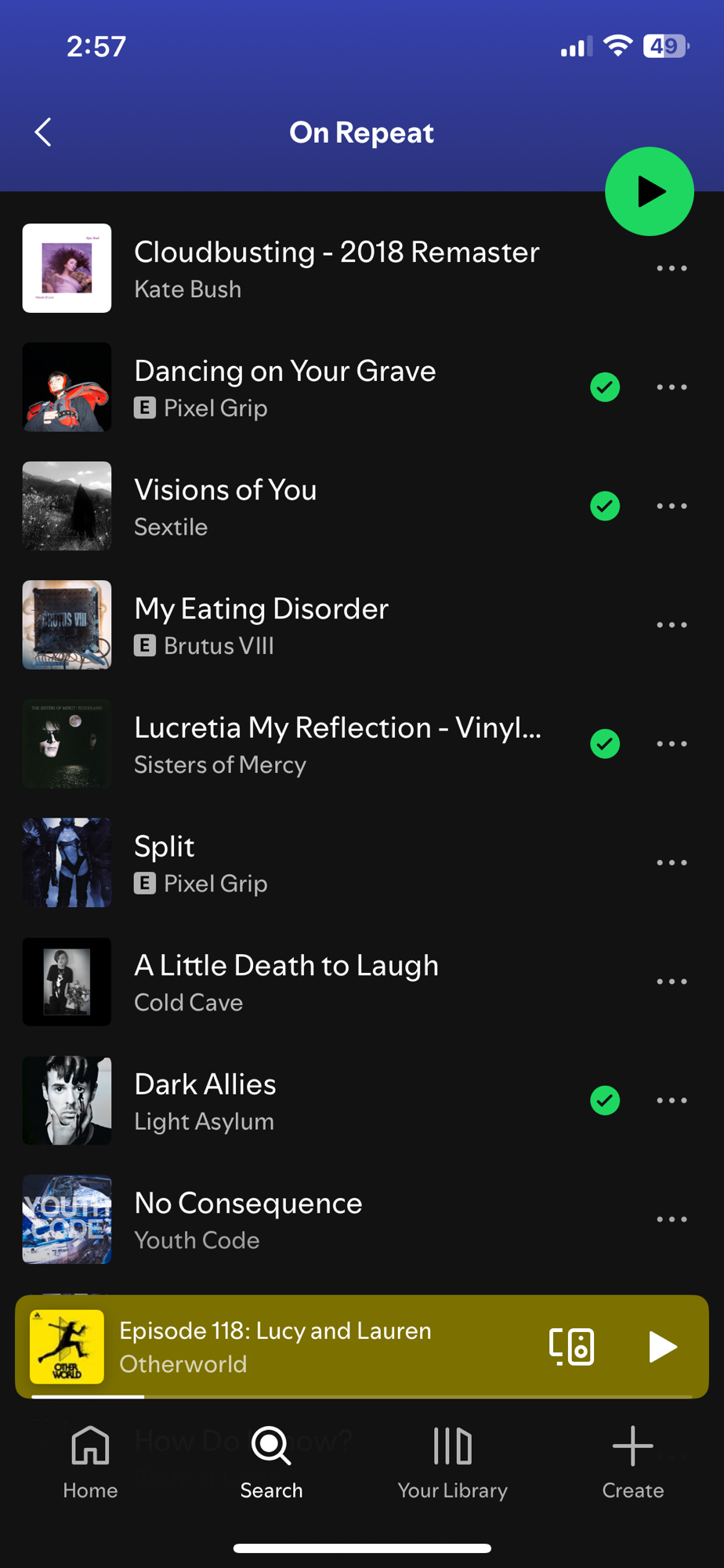Open more options for My Eating Disorder

[672, 625]
